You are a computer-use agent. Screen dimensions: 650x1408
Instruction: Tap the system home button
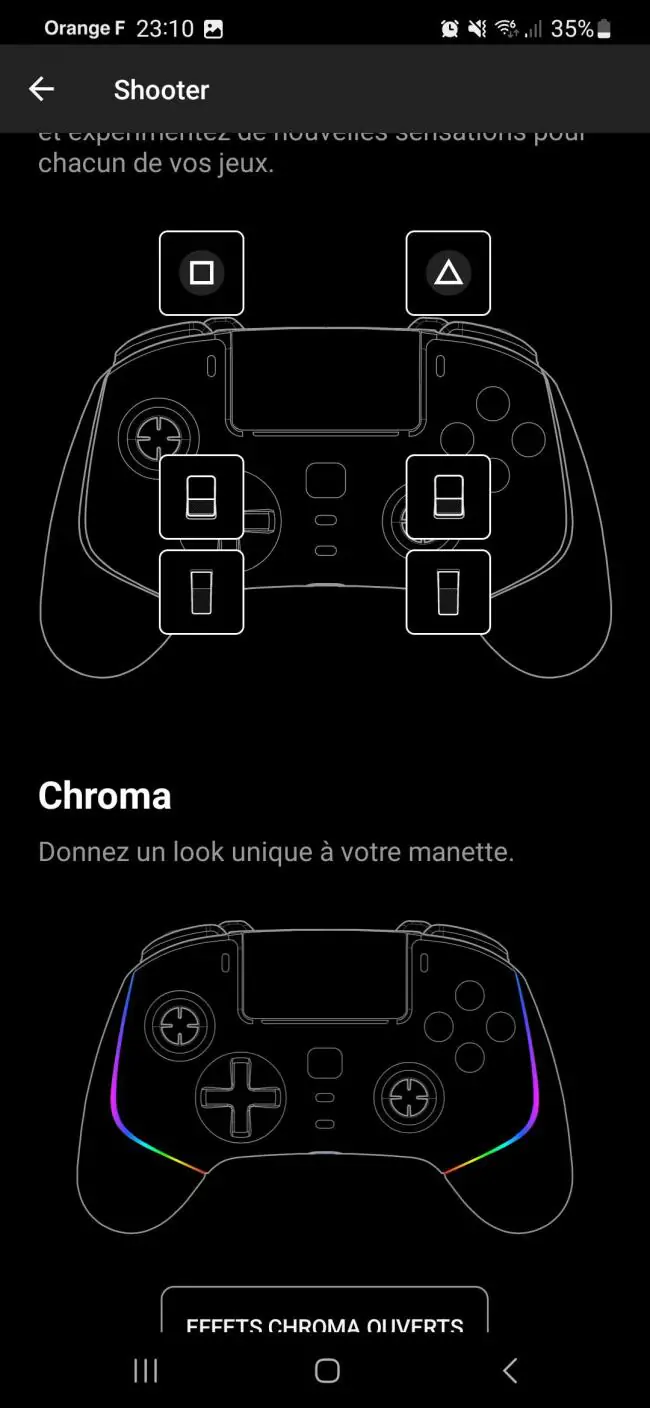point(327,1370)
